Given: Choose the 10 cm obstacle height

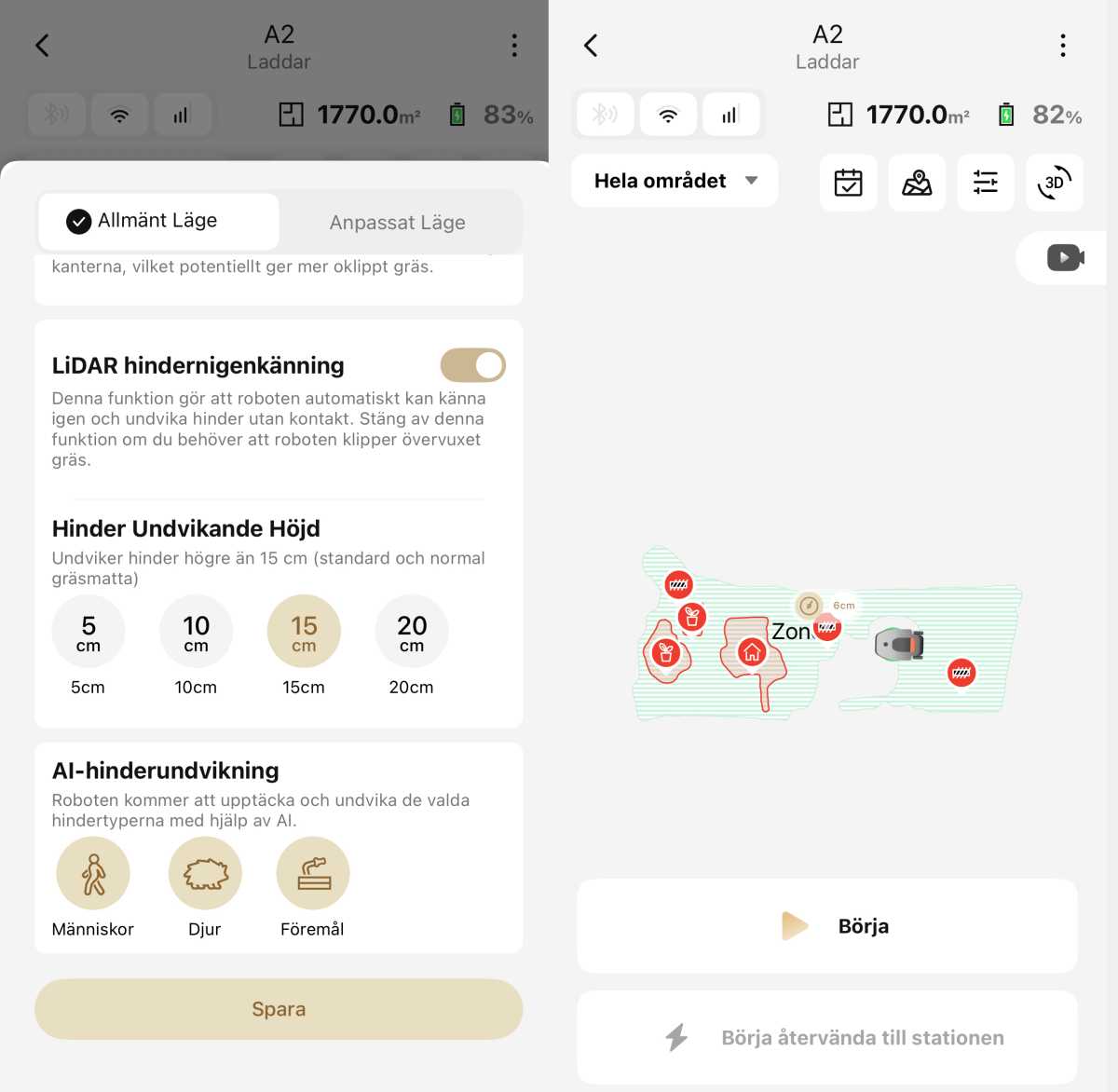Looking at the screenshot, I should coord(196,633).
